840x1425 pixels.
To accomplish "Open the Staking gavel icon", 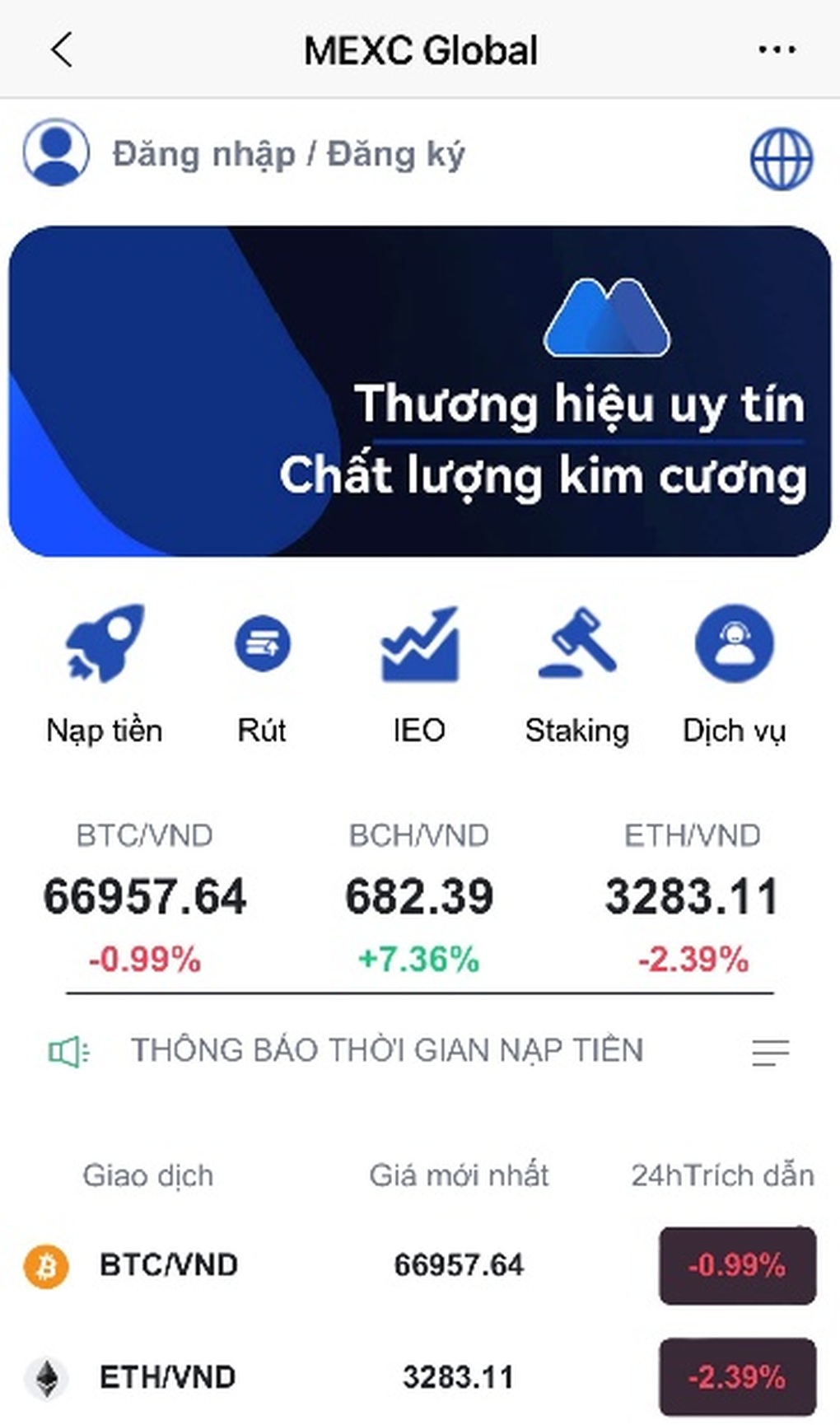I will pos(577,645).
